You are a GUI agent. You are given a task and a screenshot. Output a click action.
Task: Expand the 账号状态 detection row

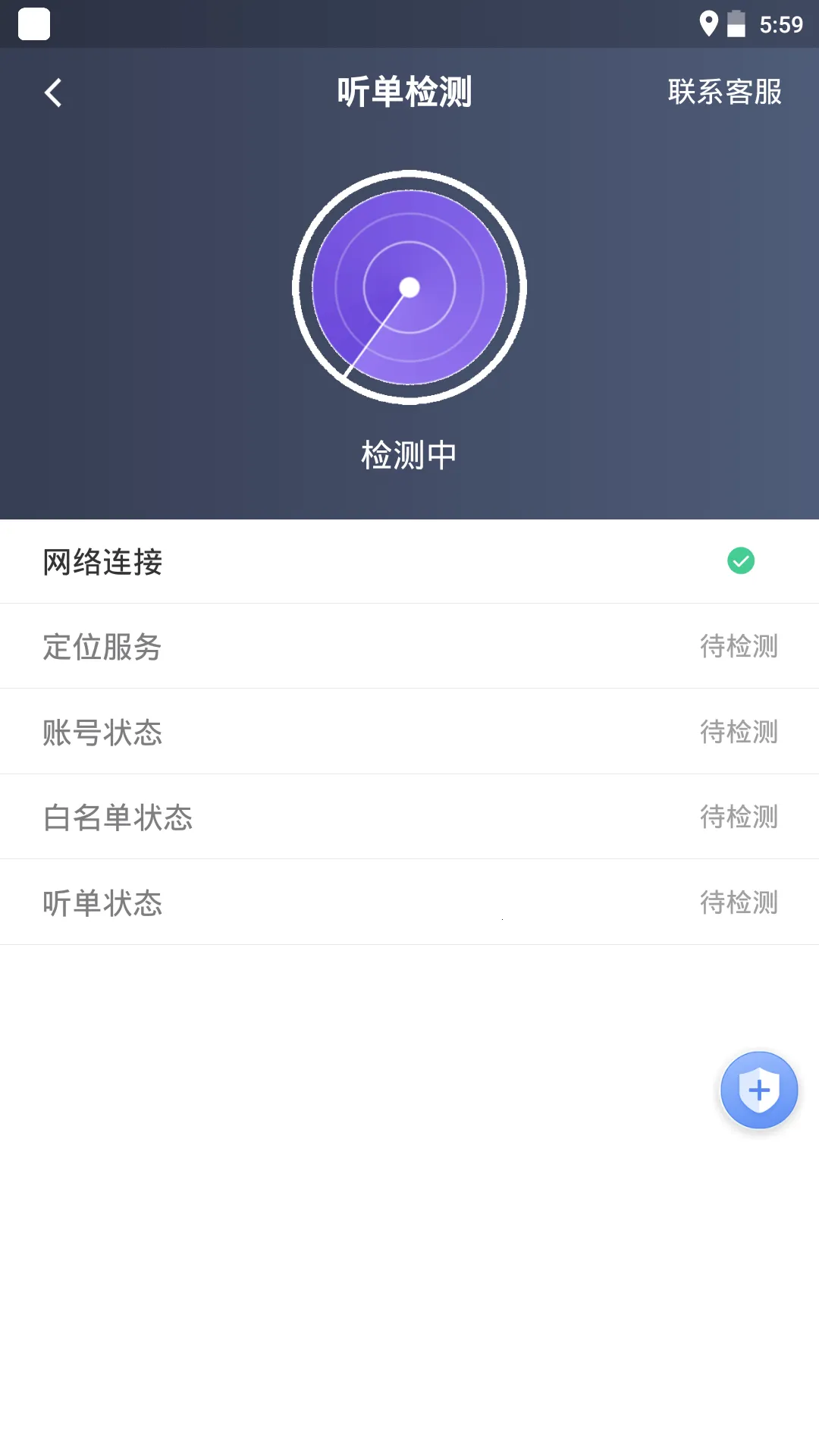409,732
